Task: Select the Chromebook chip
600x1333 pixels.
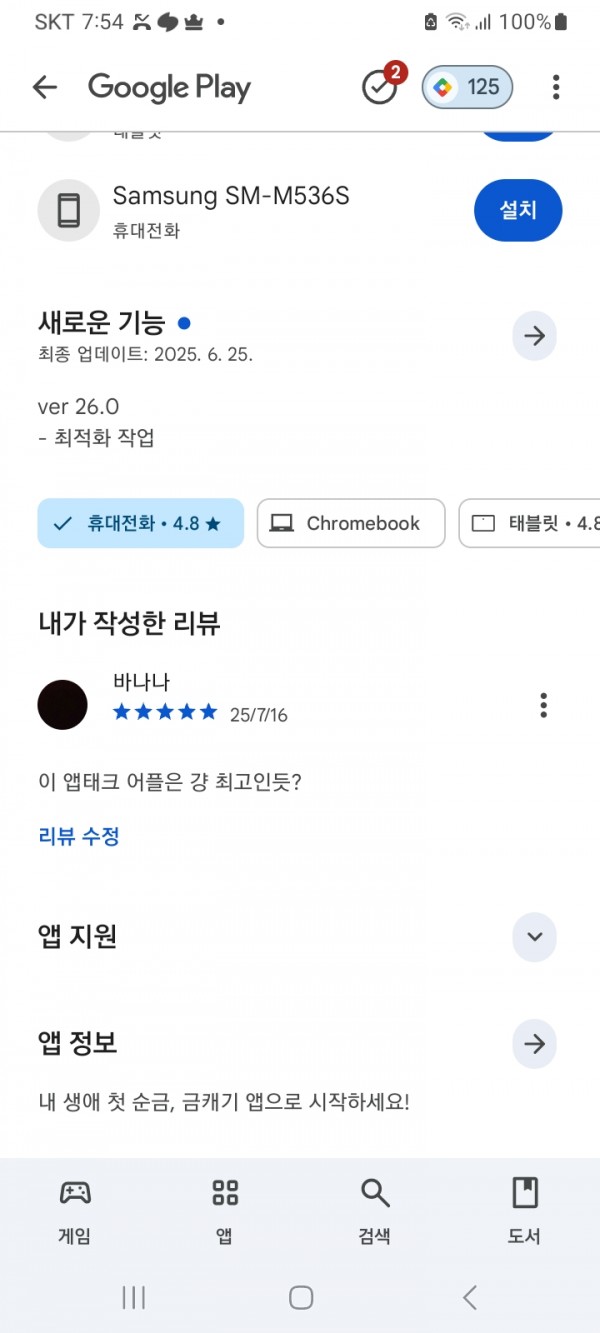Action: click(x=351, y=523)
